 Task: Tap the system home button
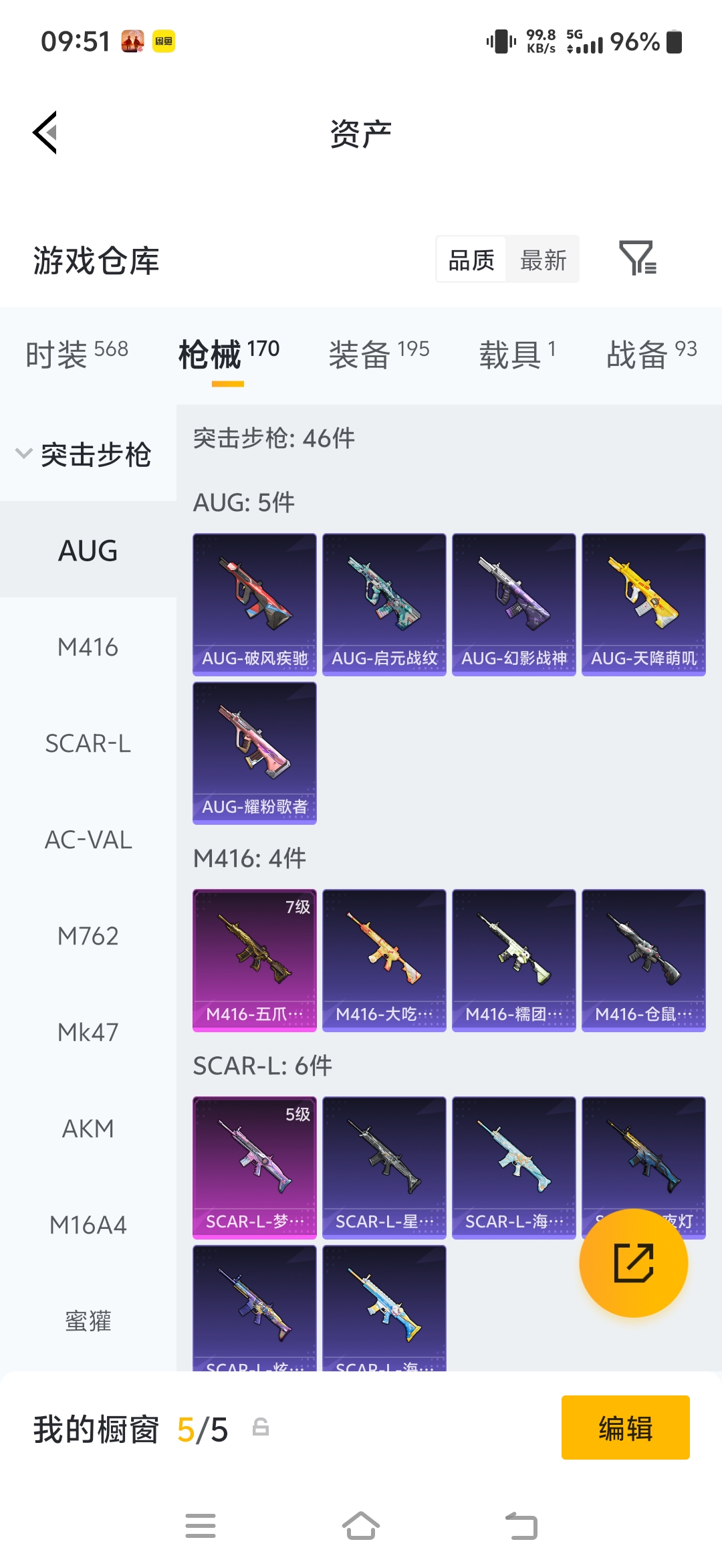[x=361, y=1526]
